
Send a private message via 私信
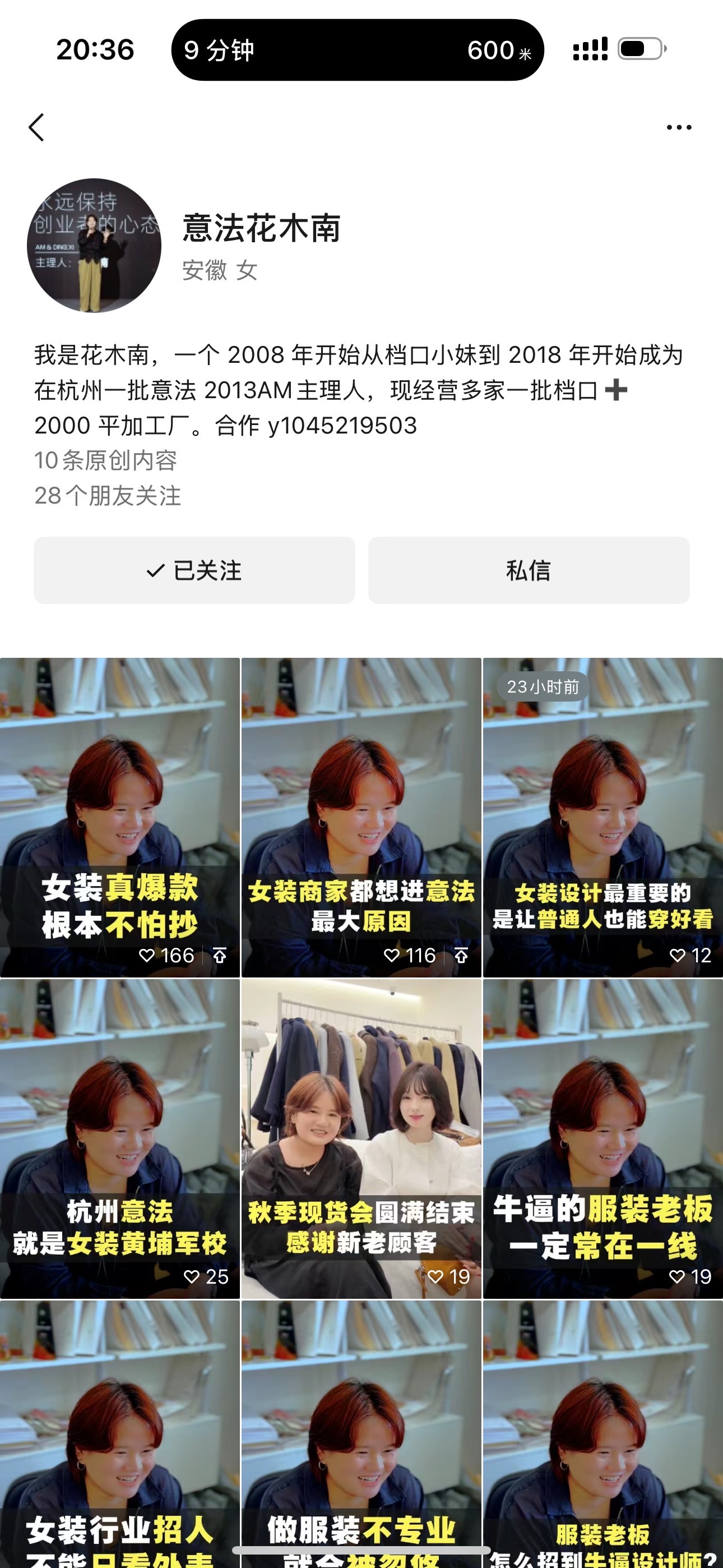click(x=529, y=570)
